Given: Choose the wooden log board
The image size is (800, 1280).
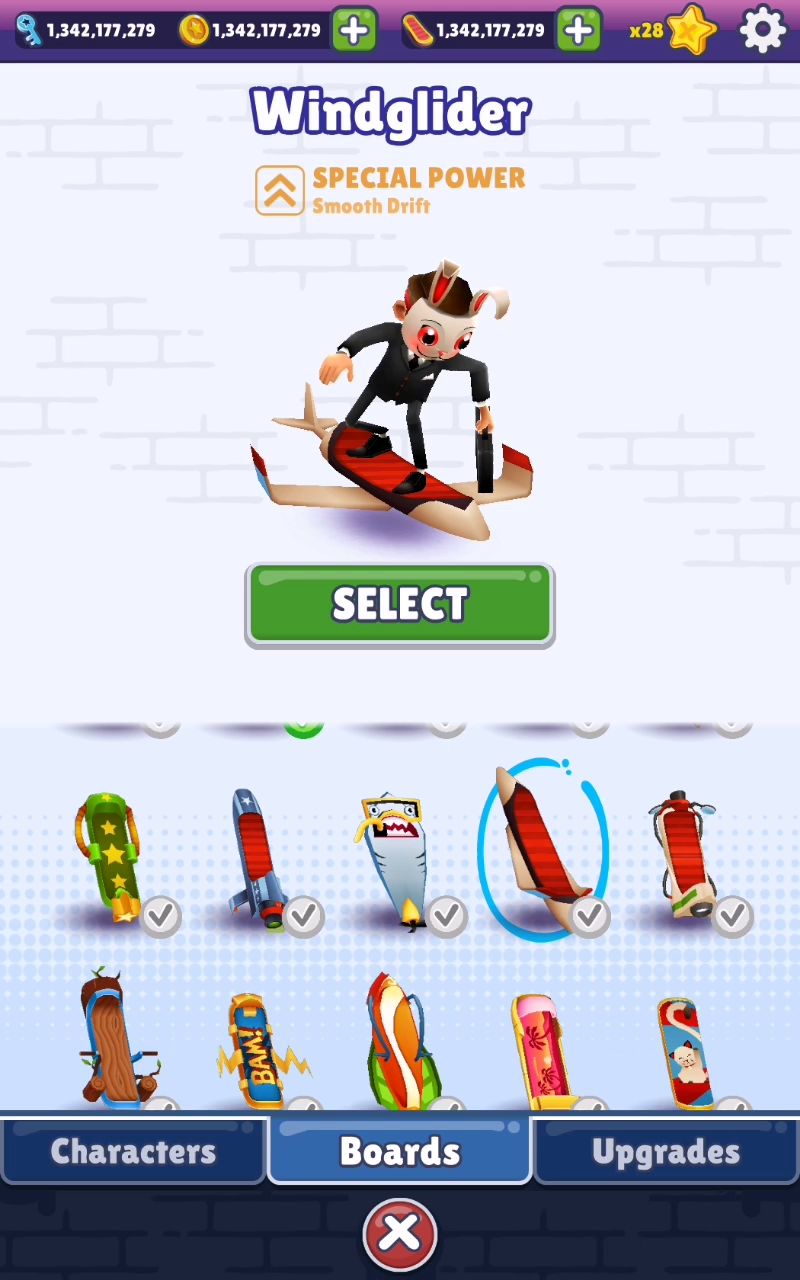Looking at the screenshot, I should [x=115, y=1040].
